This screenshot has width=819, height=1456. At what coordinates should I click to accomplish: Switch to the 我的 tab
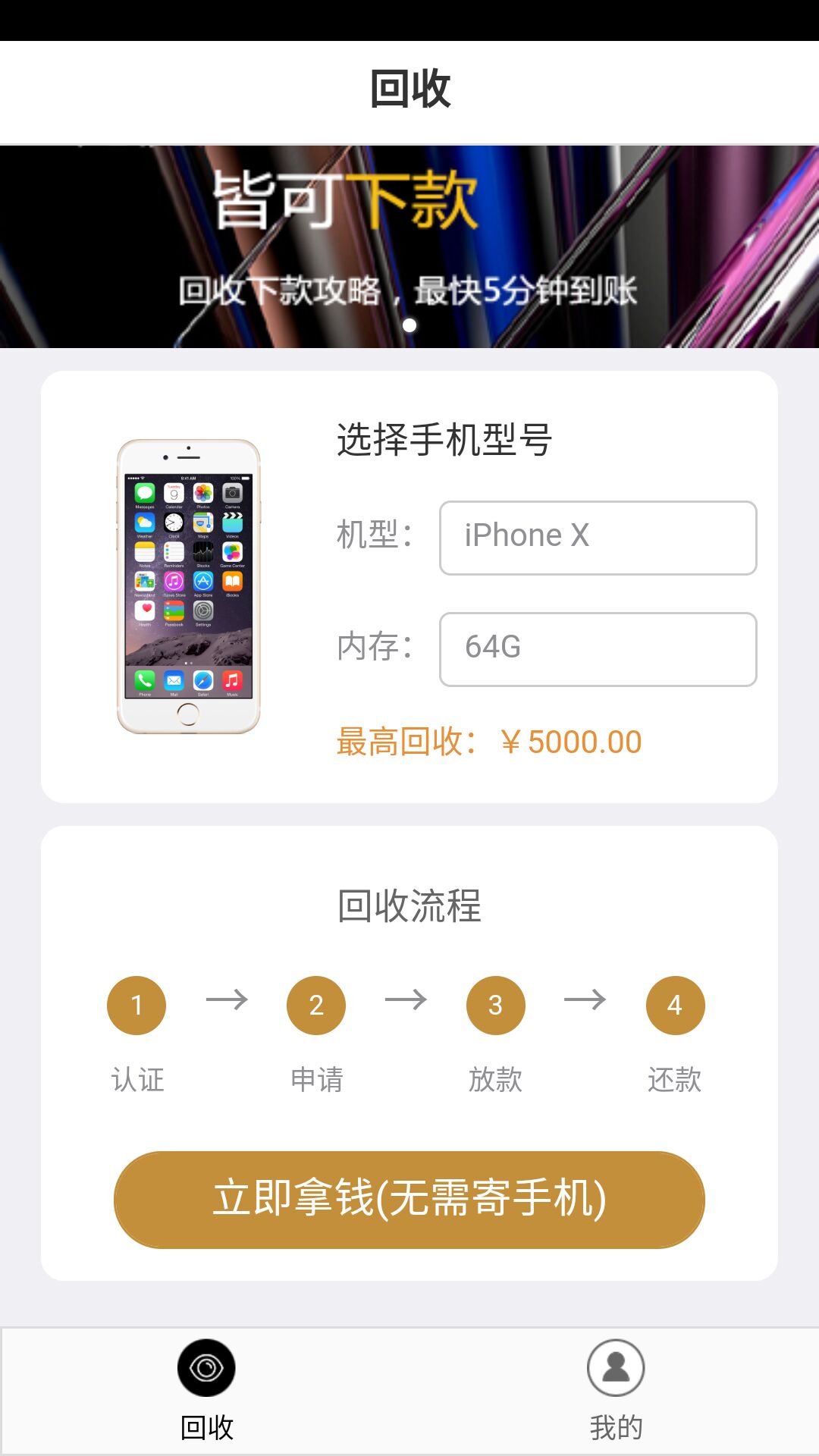pyautogui.click(x=616, y=1391)
